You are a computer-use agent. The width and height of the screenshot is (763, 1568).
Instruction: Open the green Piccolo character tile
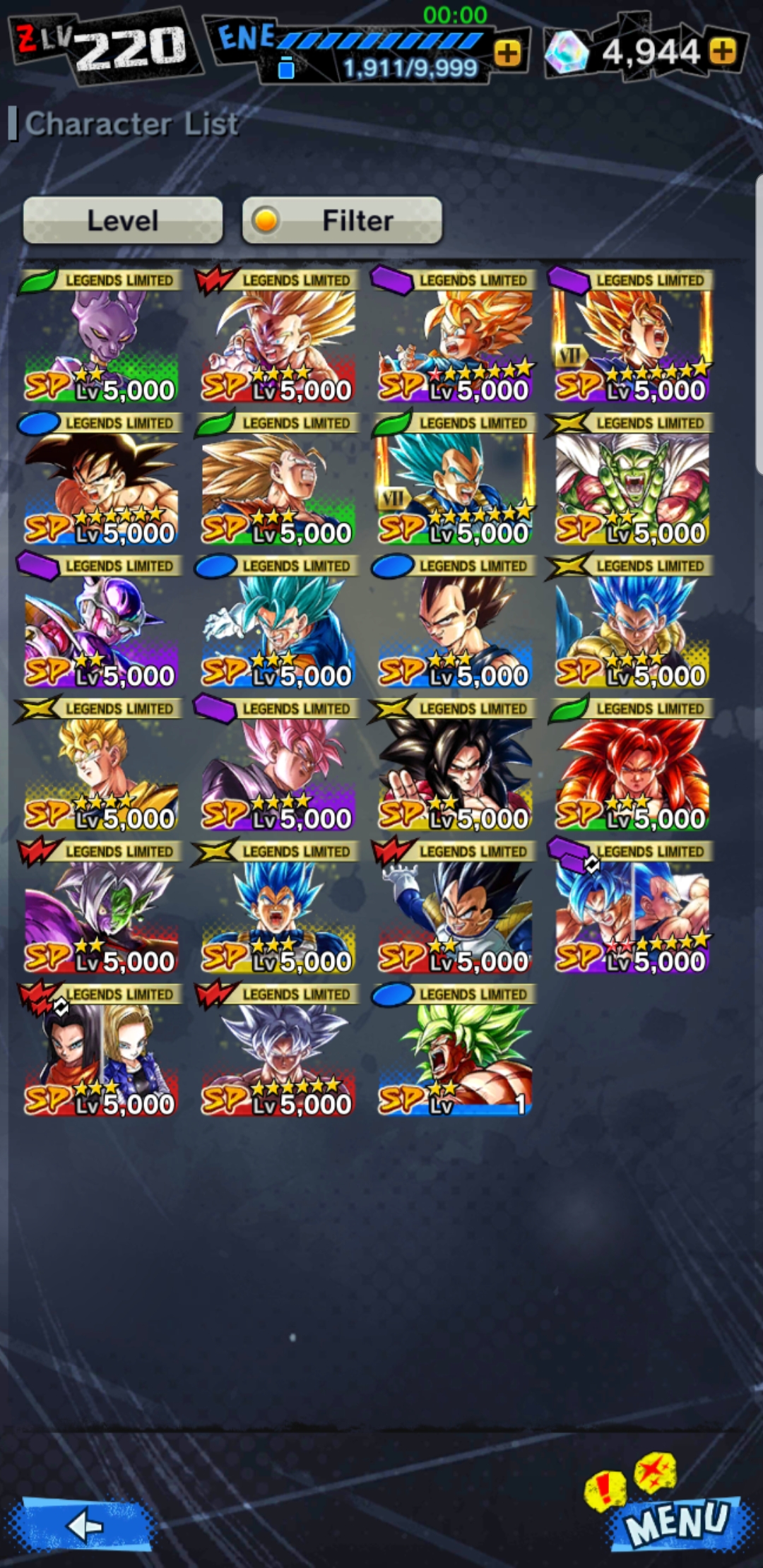(x=632, y=479)
